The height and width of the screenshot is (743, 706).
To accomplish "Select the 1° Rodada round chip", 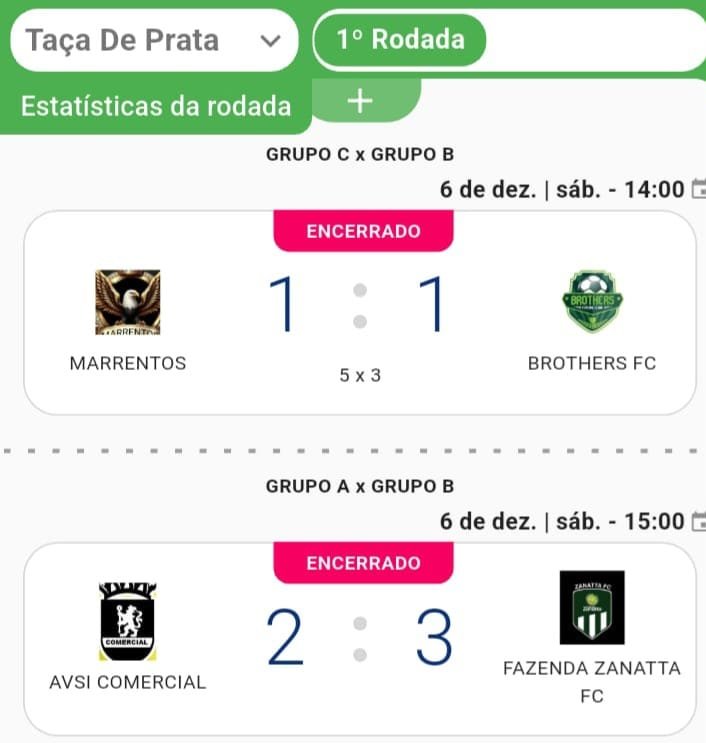I will pos(399,40).
